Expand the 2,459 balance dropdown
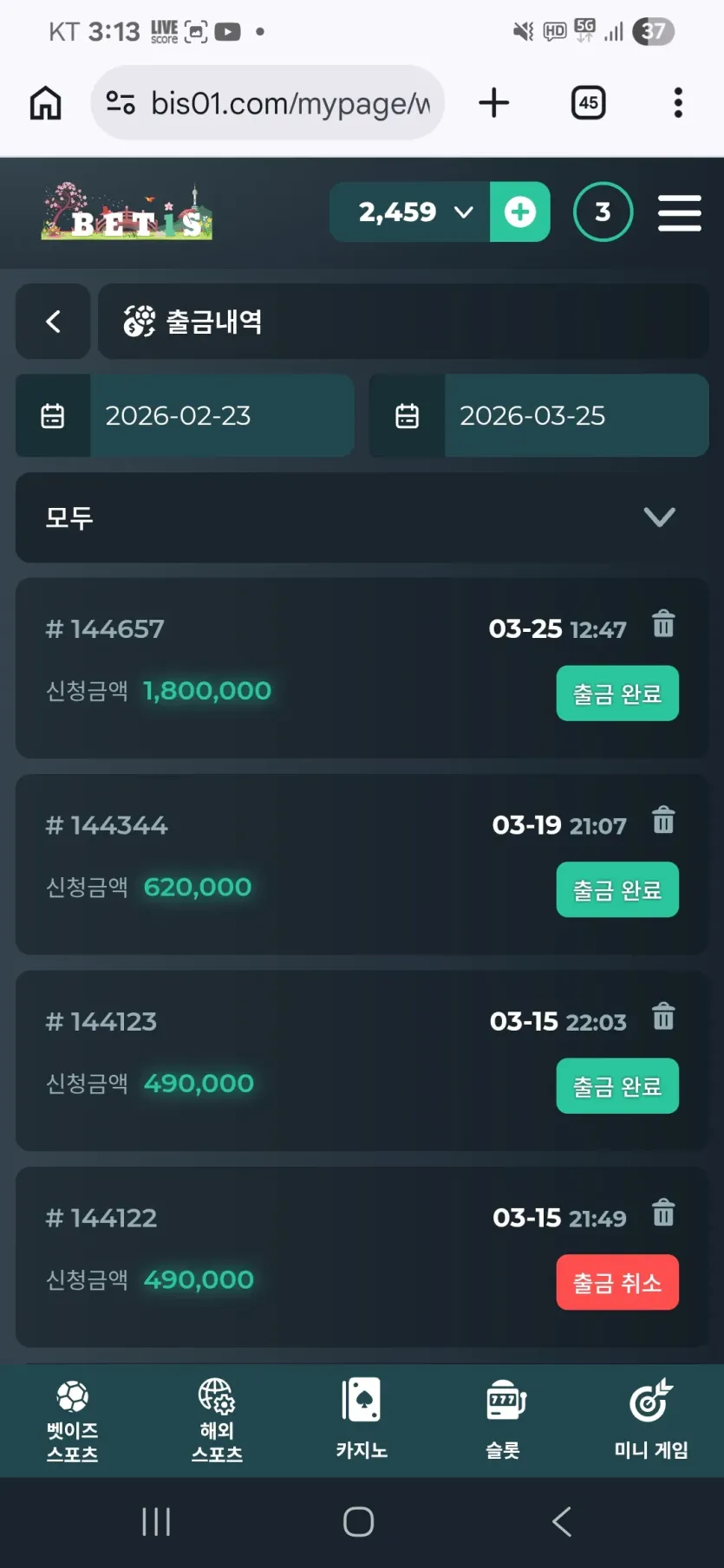724x1568 pixels. (x=410, y=211)
